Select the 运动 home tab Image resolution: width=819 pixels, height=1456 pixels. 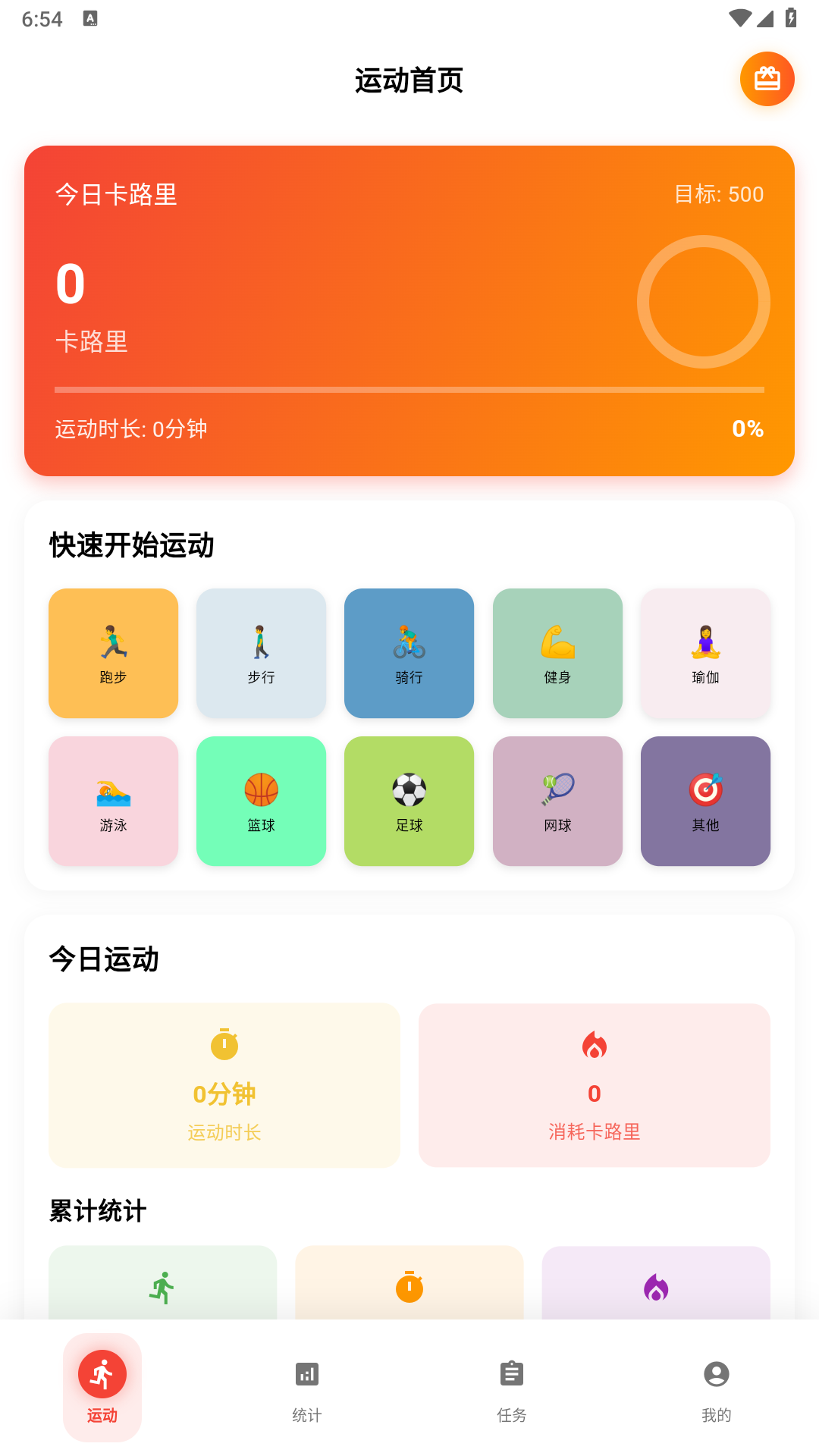tap(102, 1389)
